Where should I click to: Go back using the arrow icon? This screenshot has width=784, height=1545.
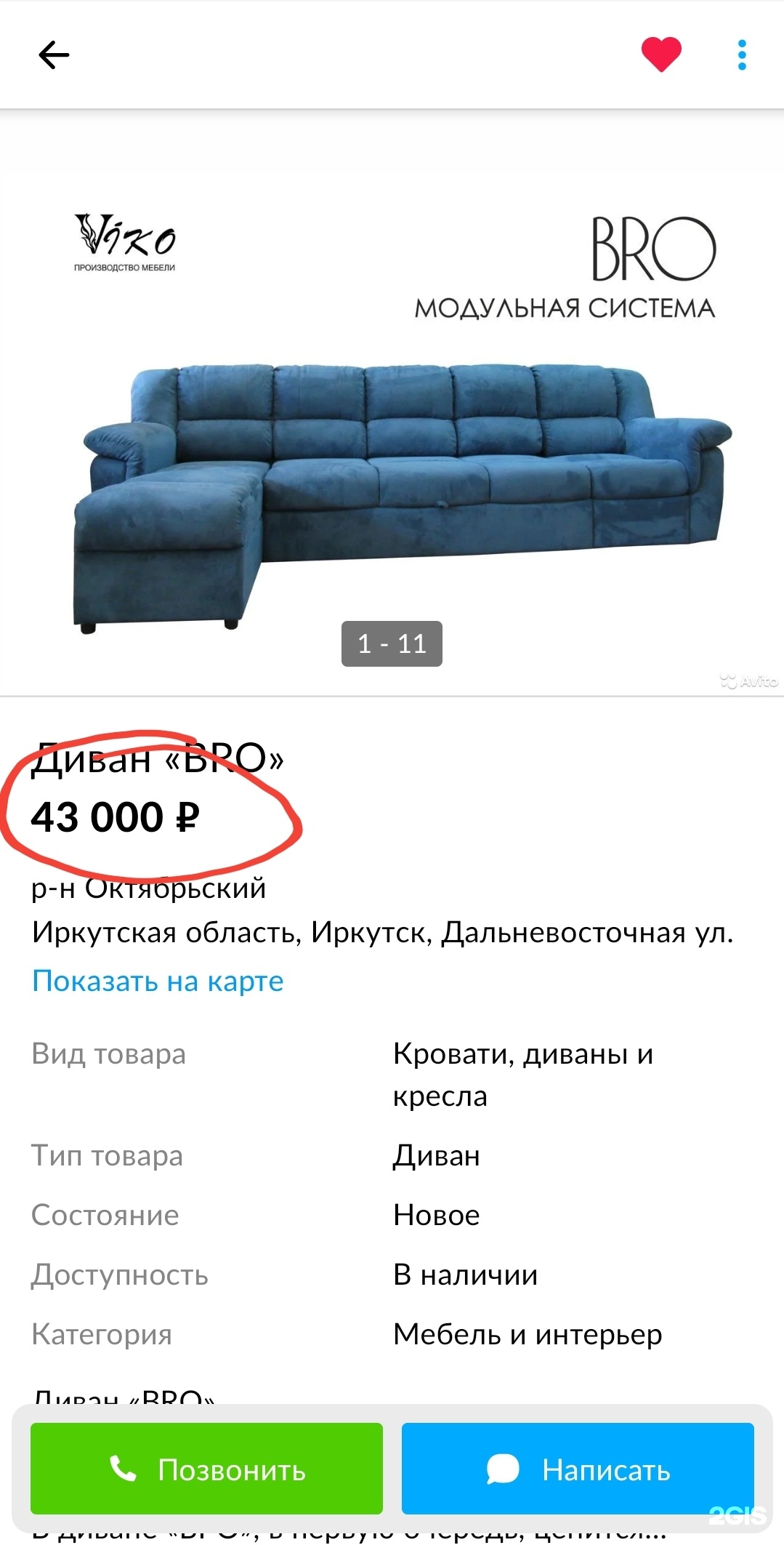54,55
